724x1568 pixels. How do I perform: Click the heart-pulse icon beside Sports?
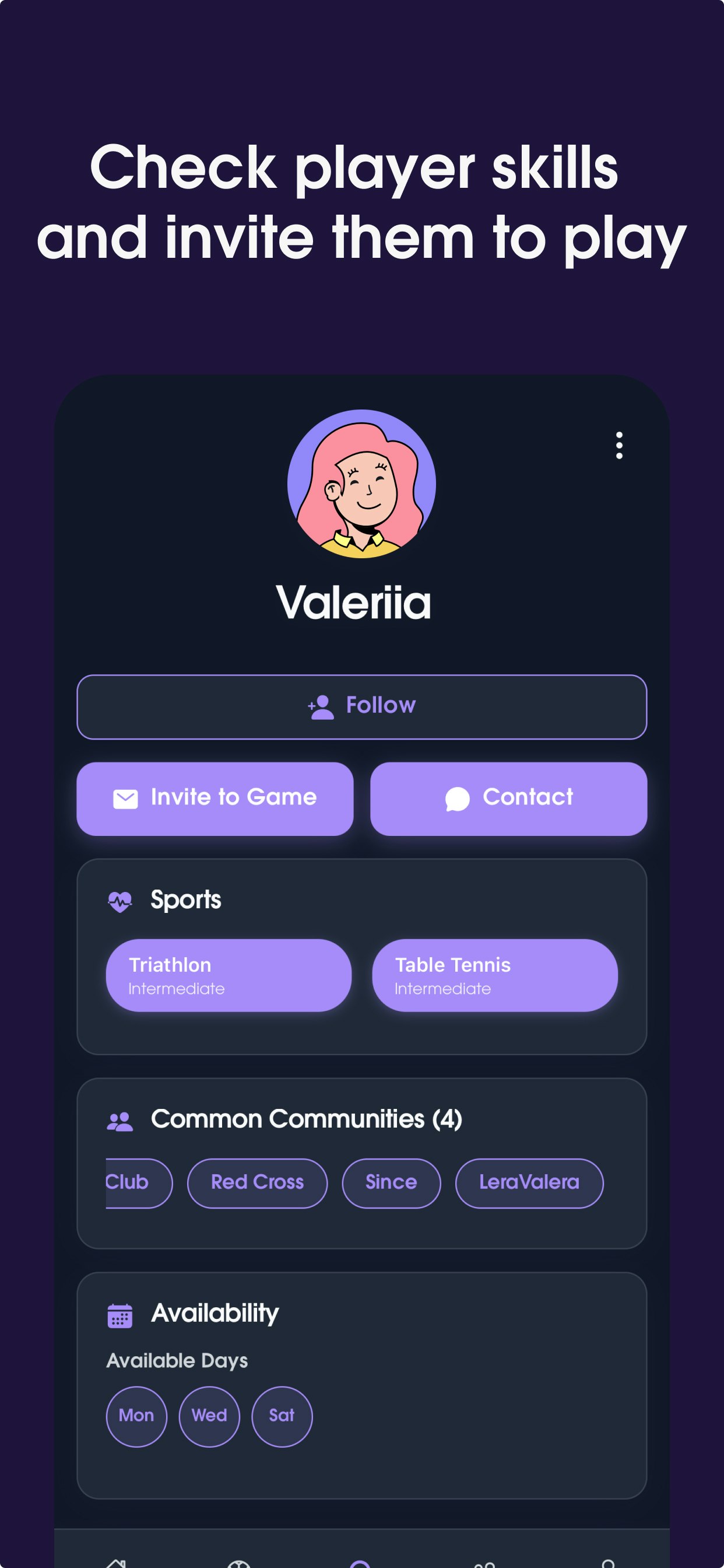[121, 901]
